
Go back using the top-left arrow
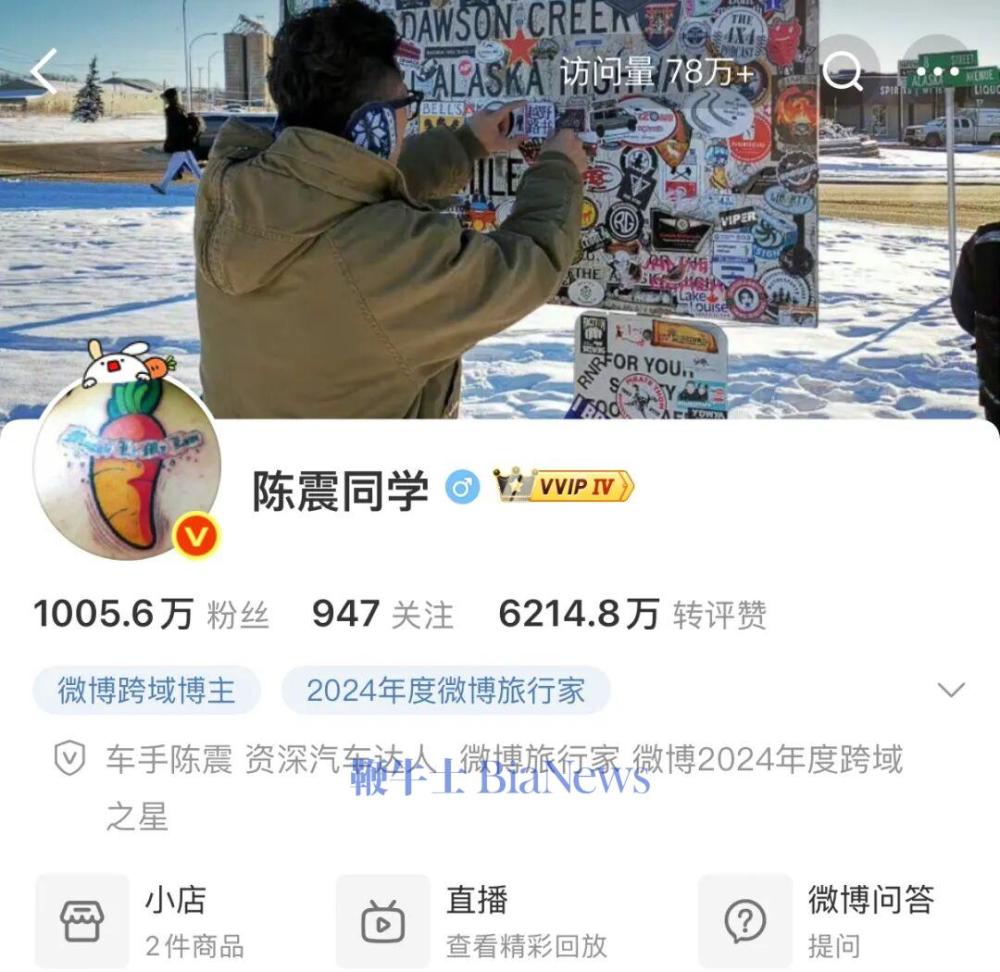pos(44,72)
